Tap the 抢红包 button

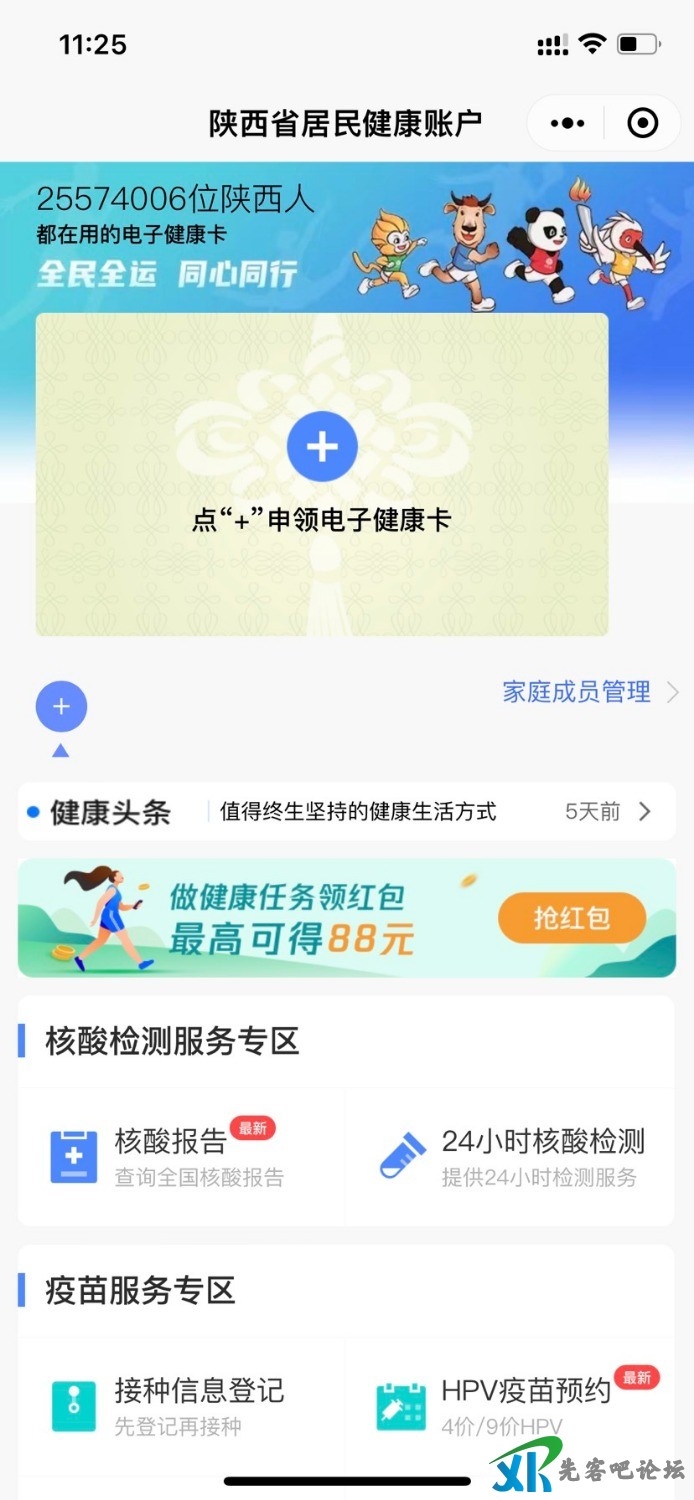point(571,918)
